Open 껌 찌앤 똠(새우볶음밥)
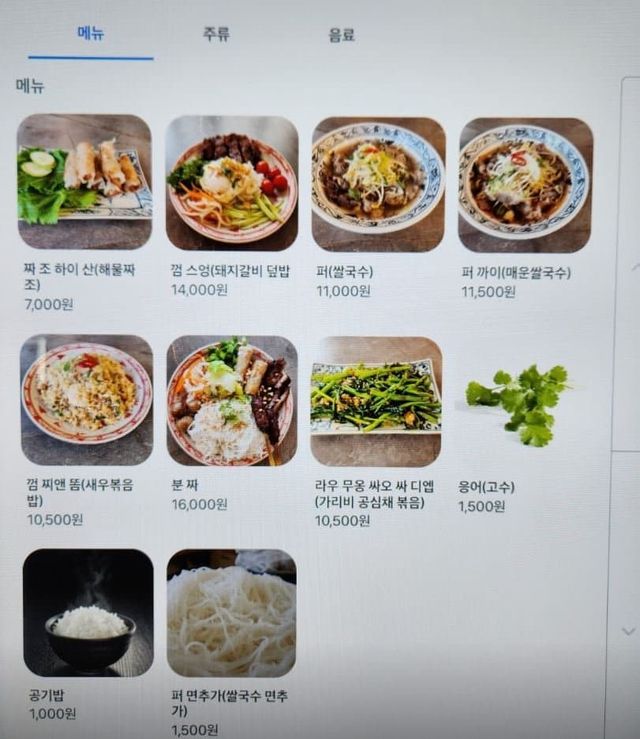This screenshot has width=640, height=739. click(87, 400)
